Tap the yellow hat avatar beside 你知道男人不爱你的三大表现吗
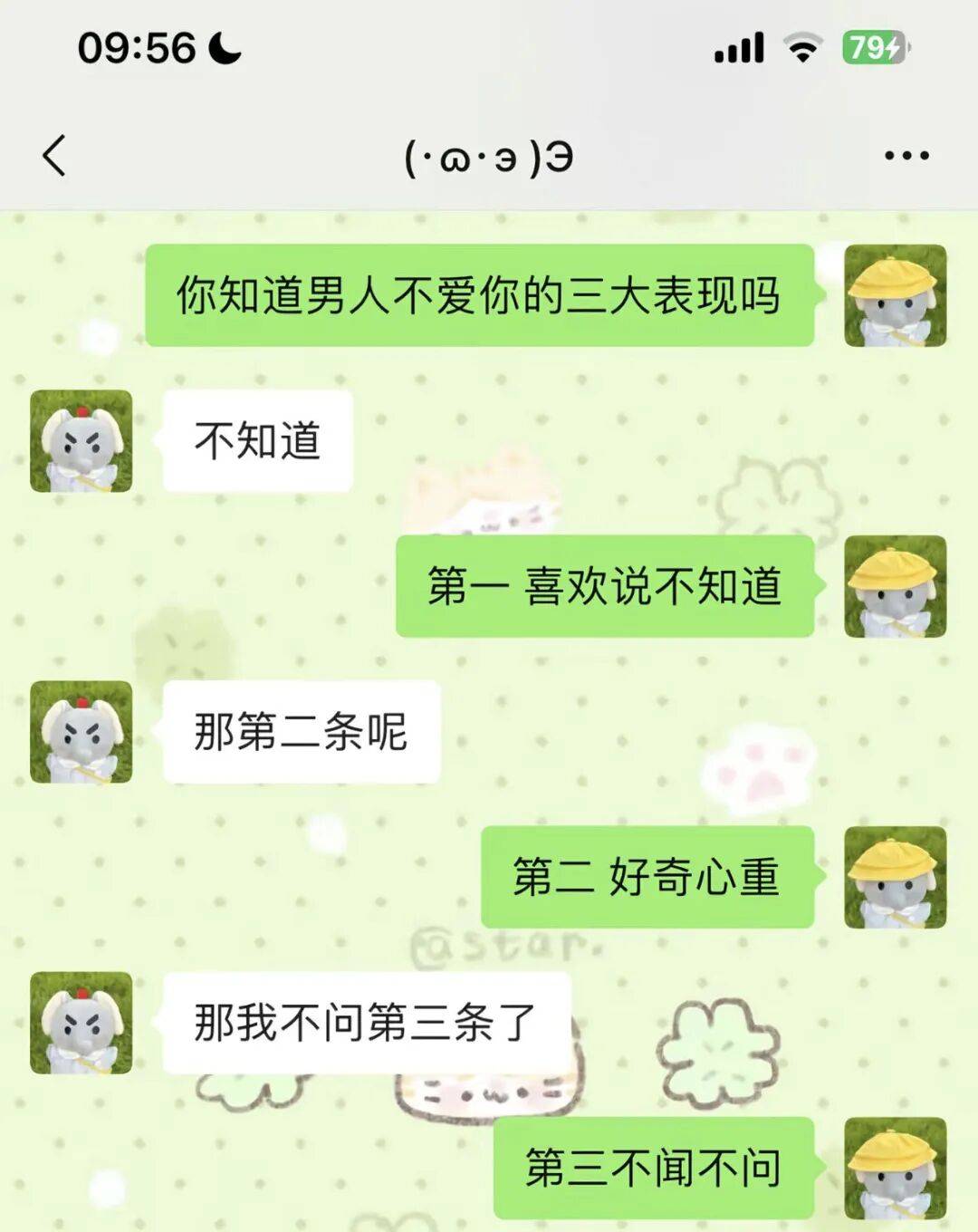The image size is (978, 1232). 895,295
